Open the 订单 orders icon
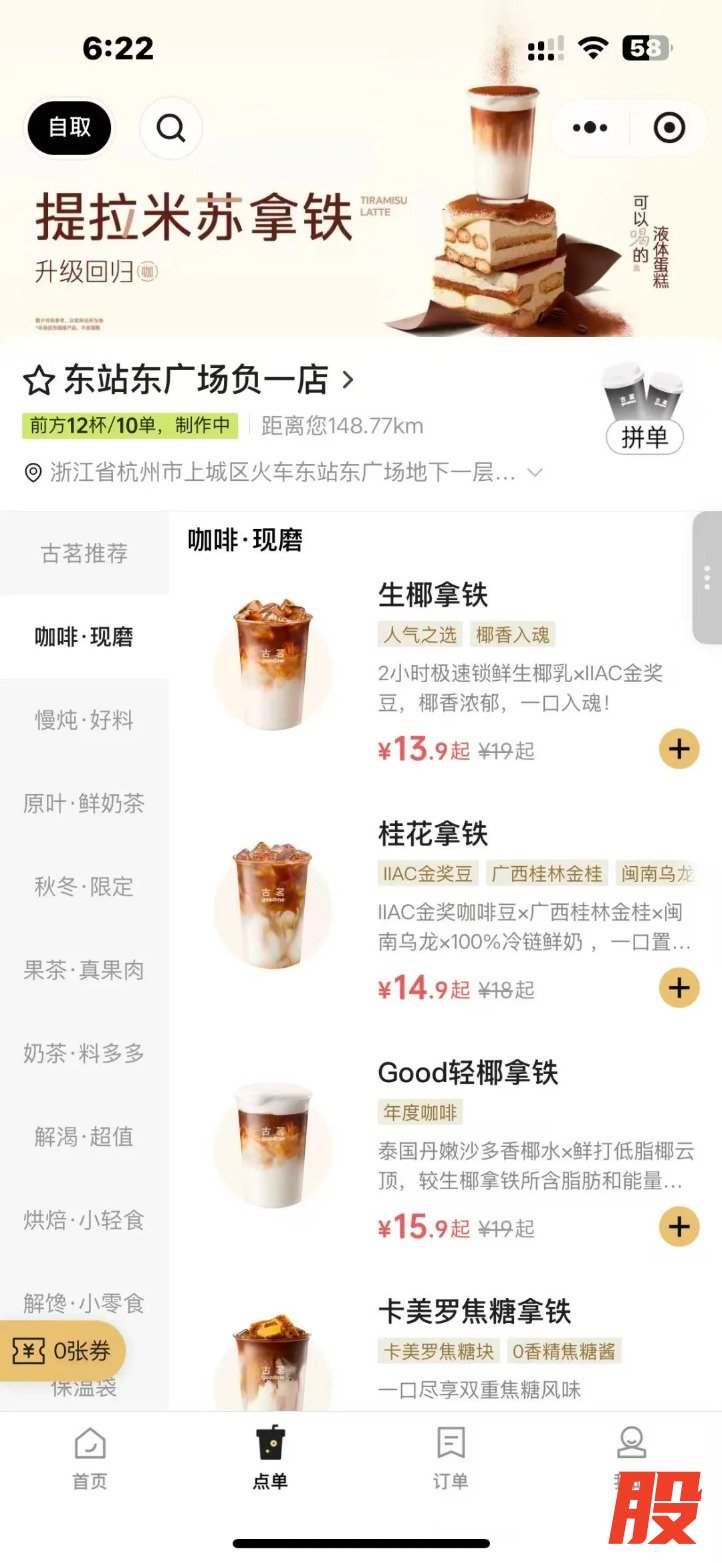 point(451,1446)
